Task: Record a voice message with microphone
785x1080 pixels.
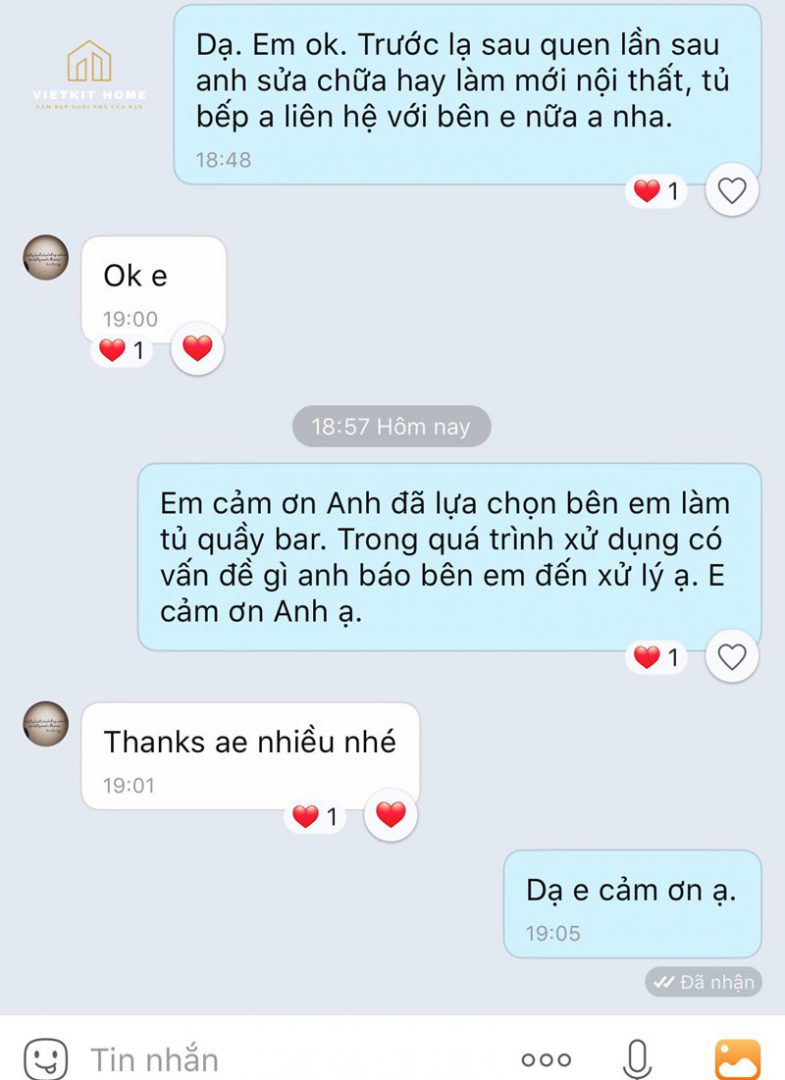Action: 637,1058
